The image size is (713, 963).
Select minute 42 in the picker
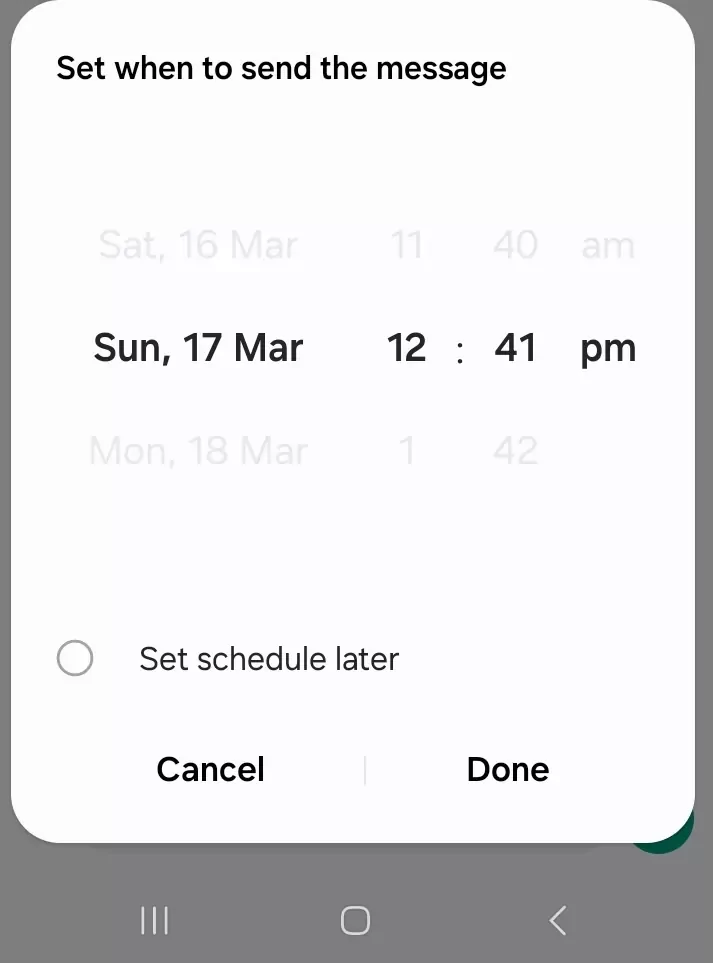[515, 451]
